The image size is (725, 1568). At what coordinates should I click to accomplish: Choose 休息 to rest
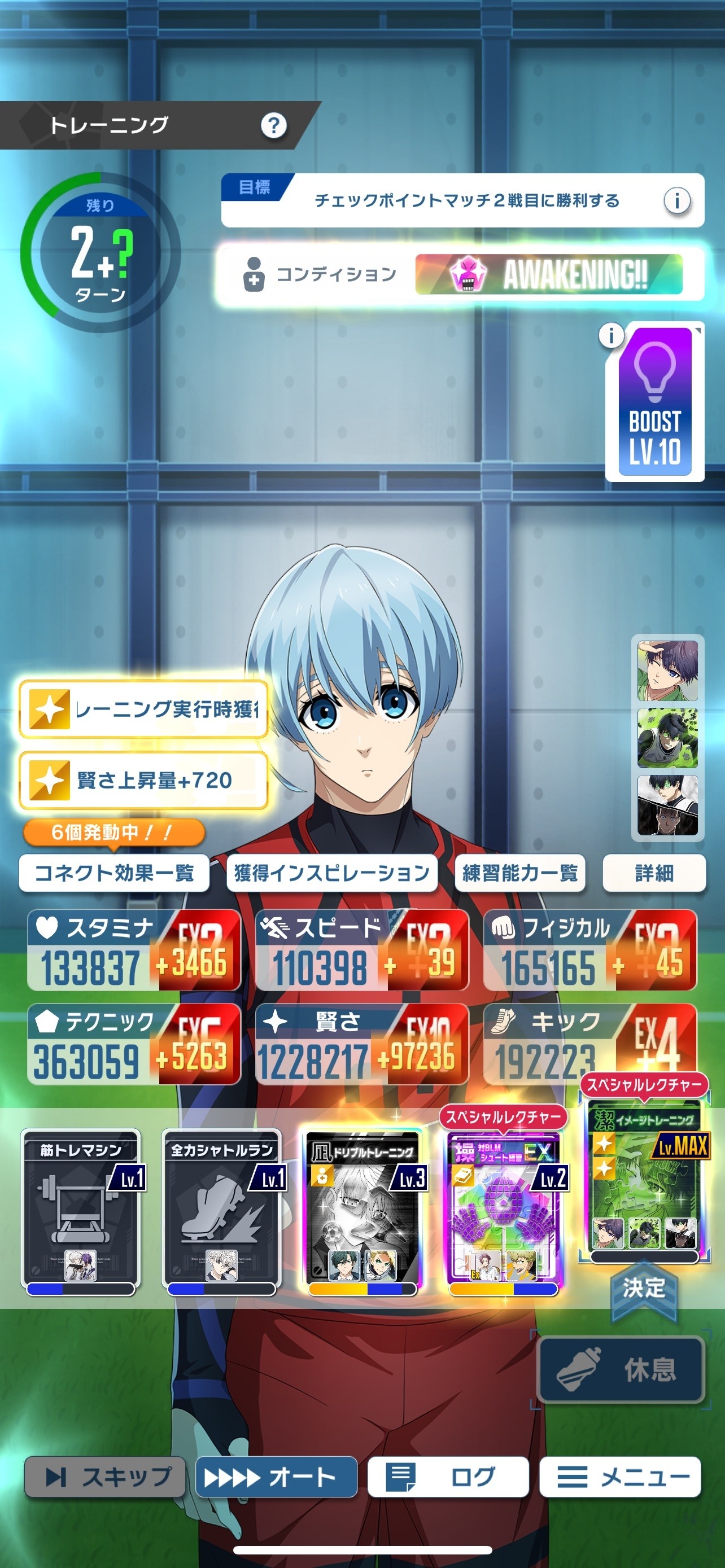pos(622,1370)
